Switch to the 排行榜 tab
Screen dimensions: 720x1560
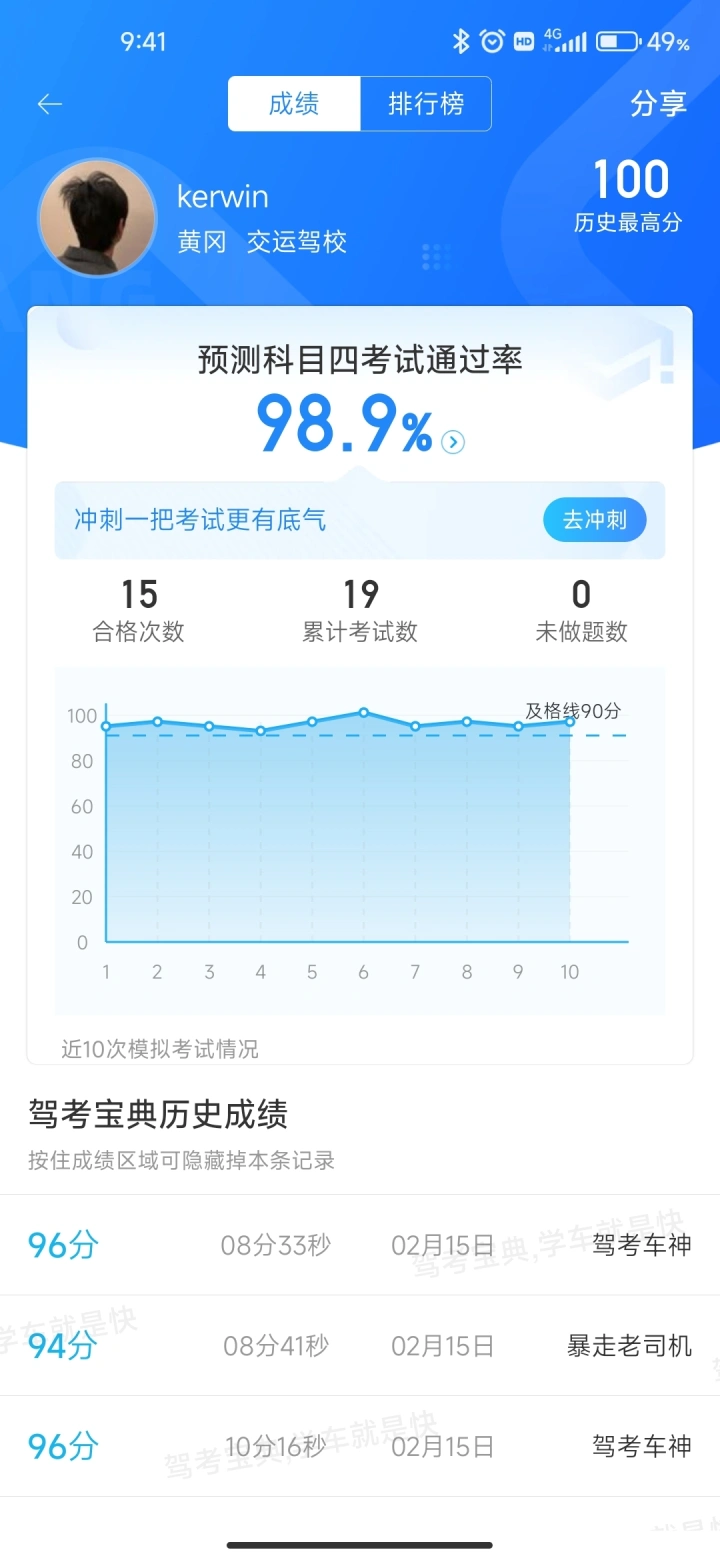[426, 104]
